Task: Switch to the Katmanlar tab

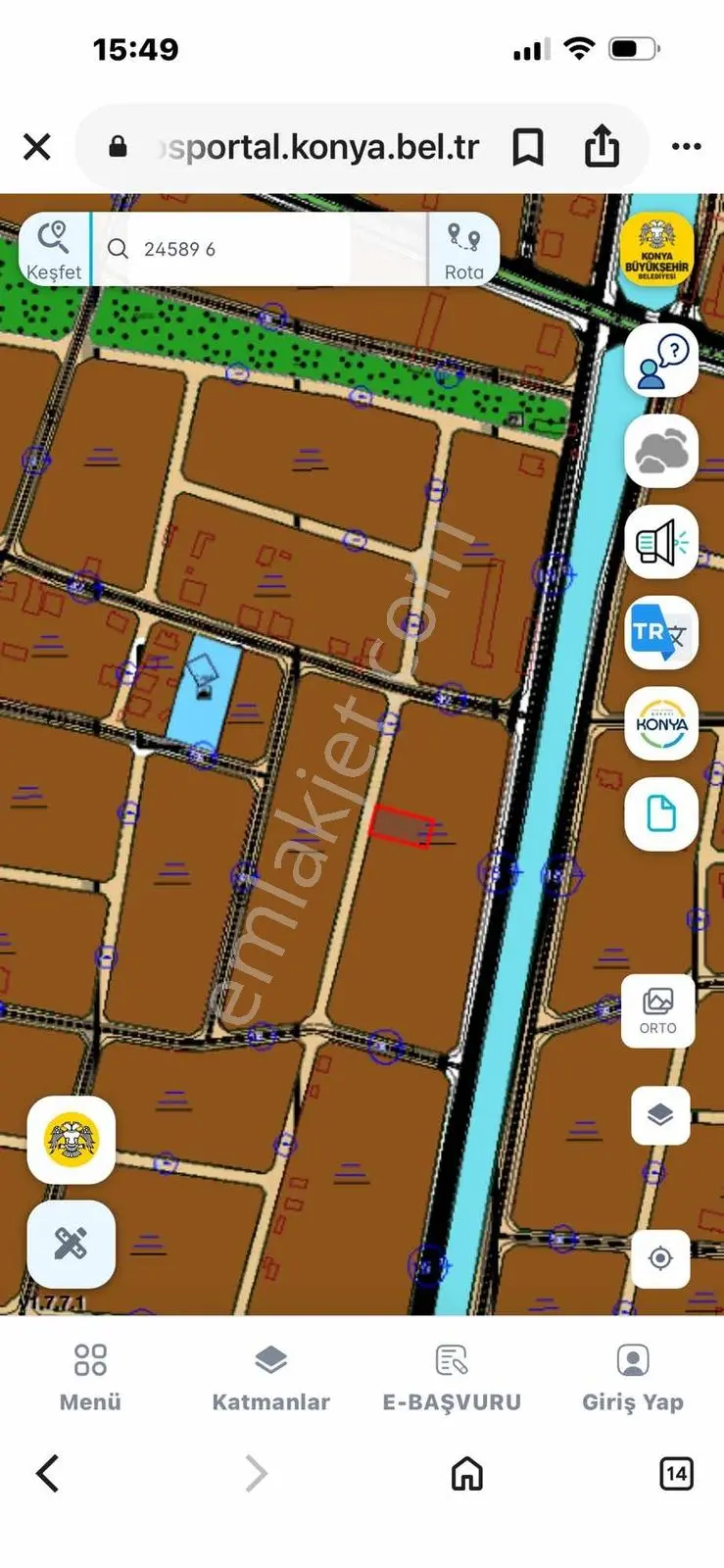Action: (270, 1378)
